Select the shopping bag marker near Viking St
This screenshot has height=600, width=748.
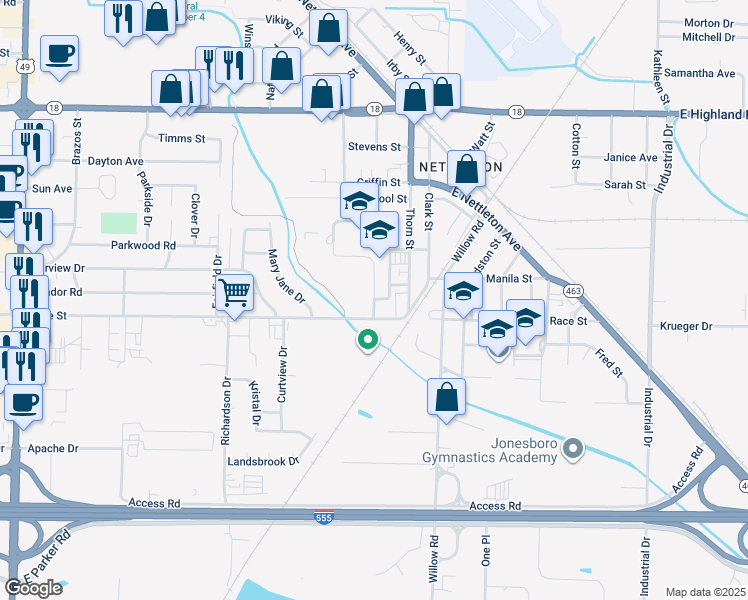coord(283,66)
